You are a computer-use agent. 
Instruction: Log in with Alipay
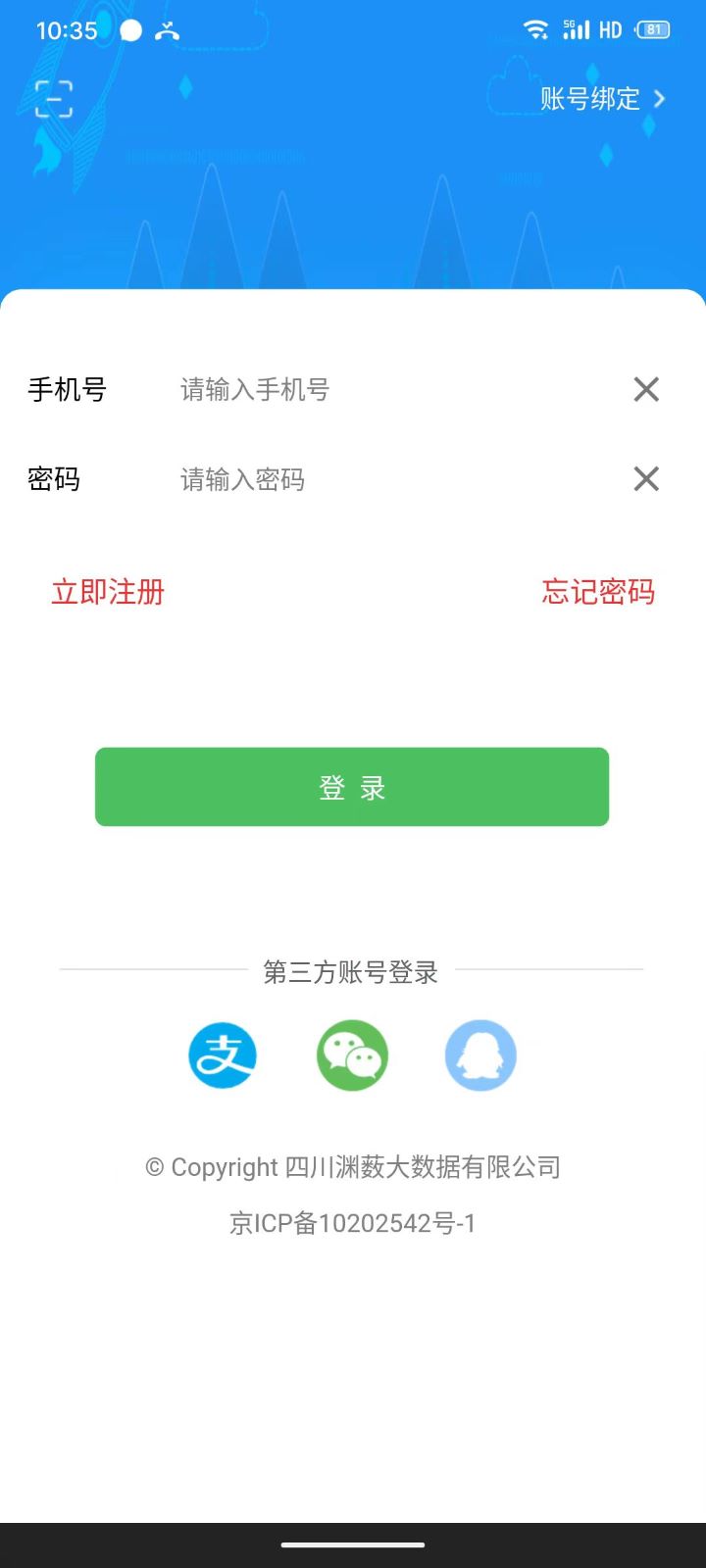(223, 1054)
